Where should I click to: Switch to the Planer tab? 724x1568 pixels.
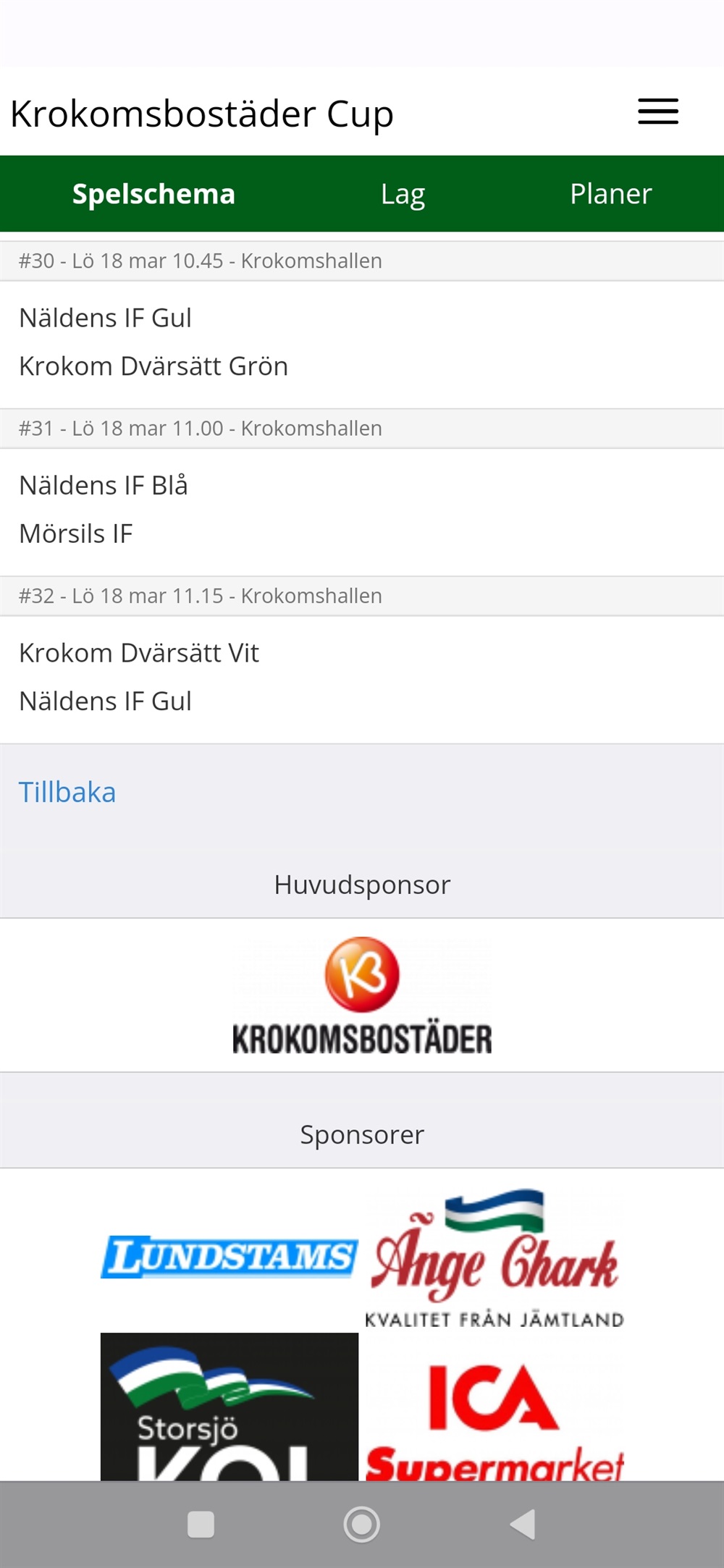pos(610,194)
